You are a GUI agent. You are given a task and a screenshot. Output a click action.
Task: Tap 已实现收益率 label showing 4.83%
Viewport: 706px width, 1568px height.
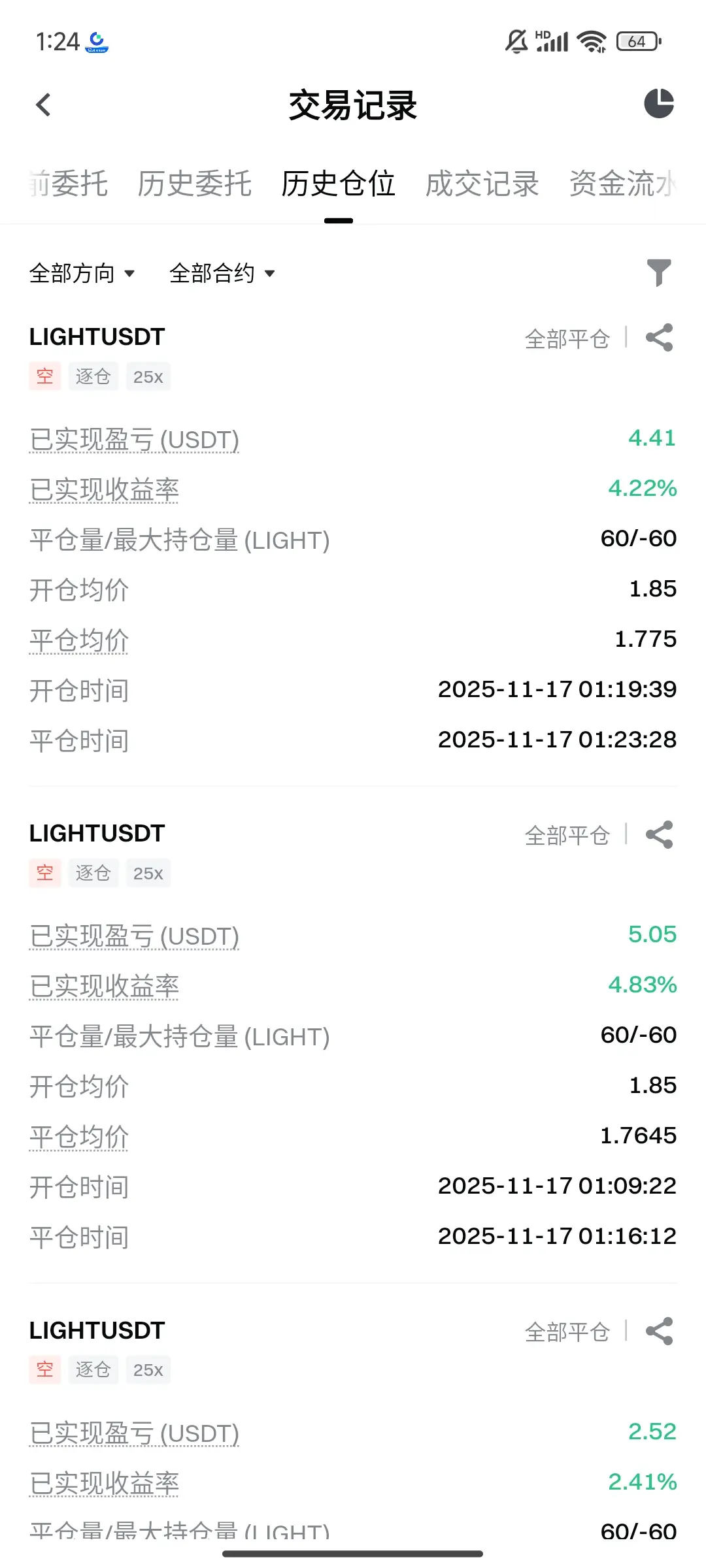coord(105,987)
